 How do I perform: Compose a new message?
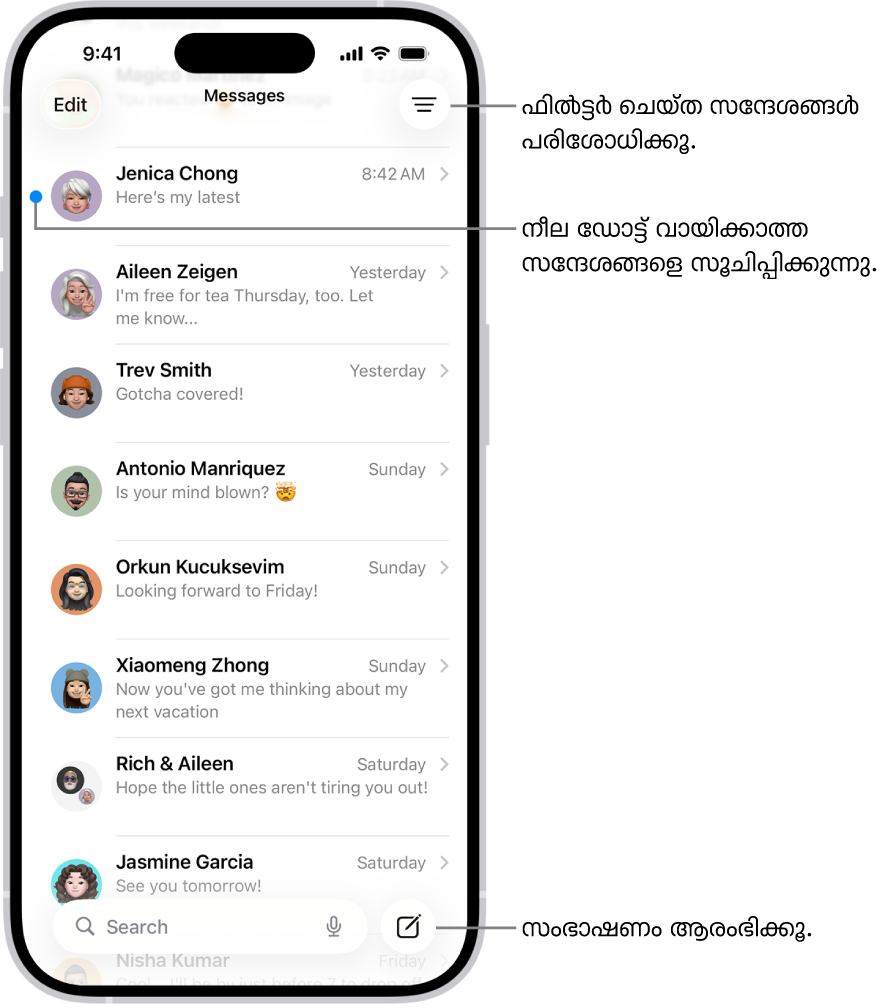tap(408, 927)
